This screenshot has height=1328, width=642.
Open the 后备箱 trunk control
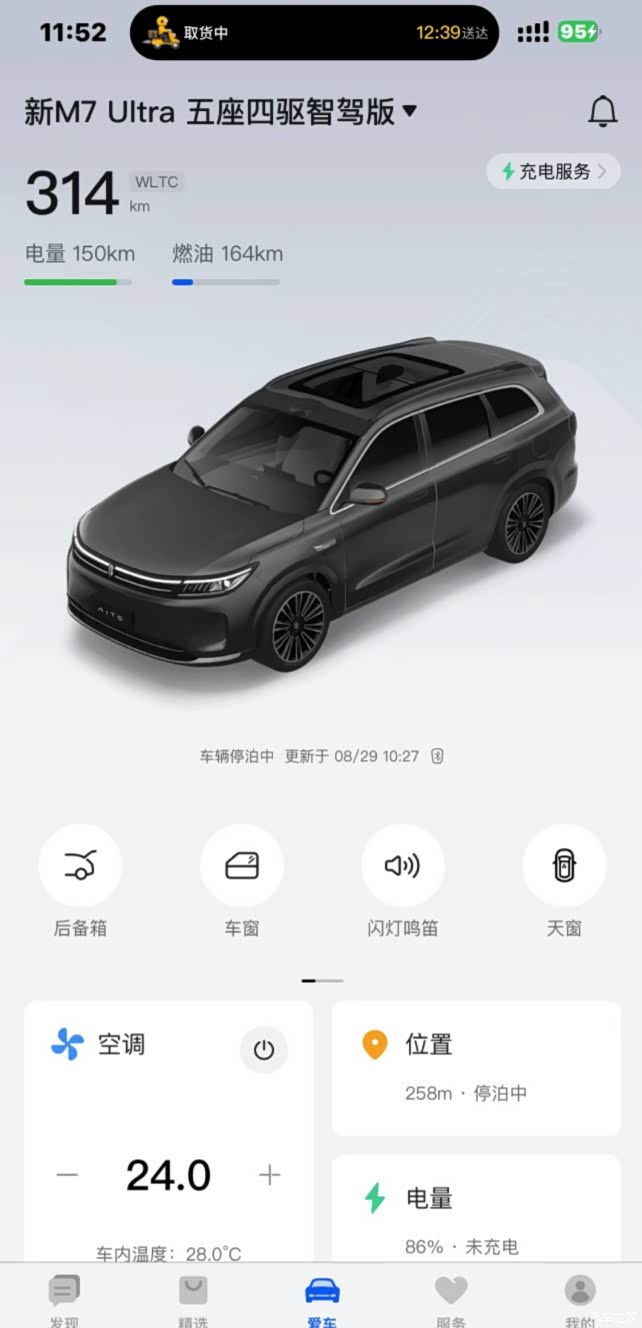[80, 866]
